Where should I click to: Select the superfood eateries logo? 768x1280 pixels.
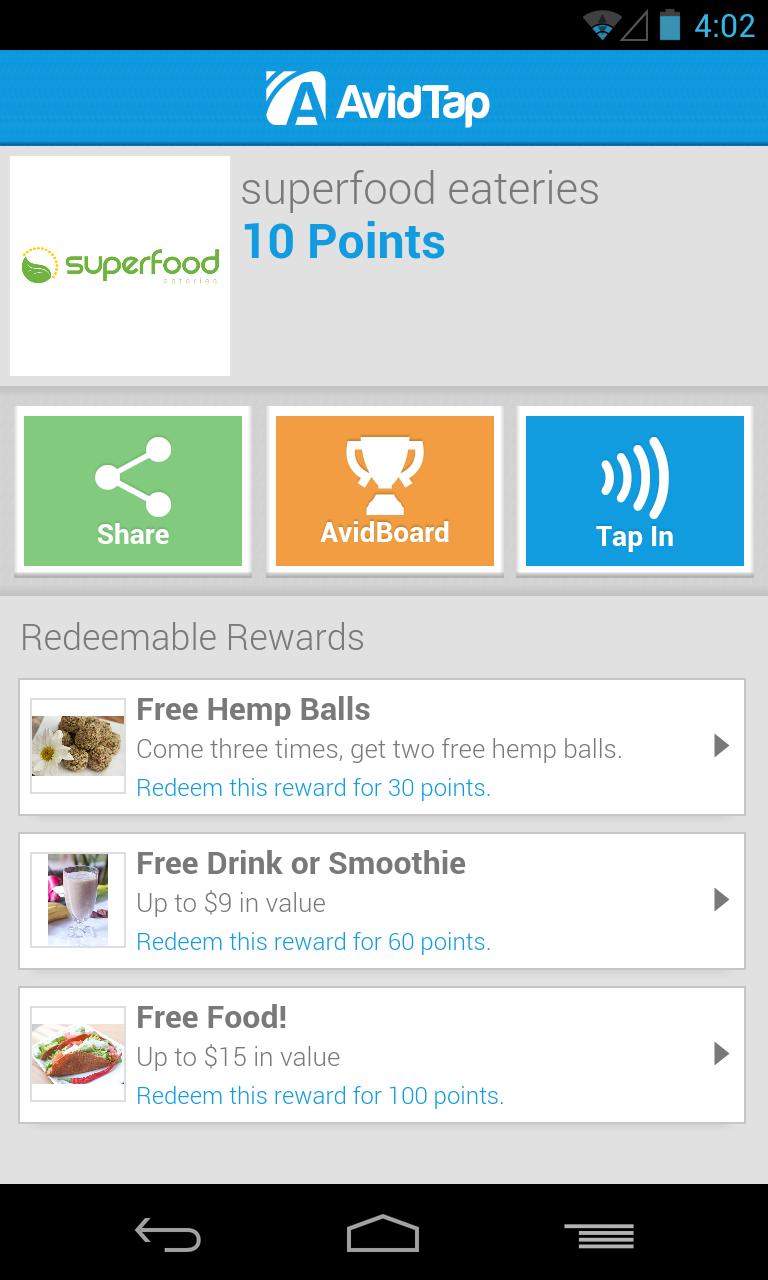point(119,264)
